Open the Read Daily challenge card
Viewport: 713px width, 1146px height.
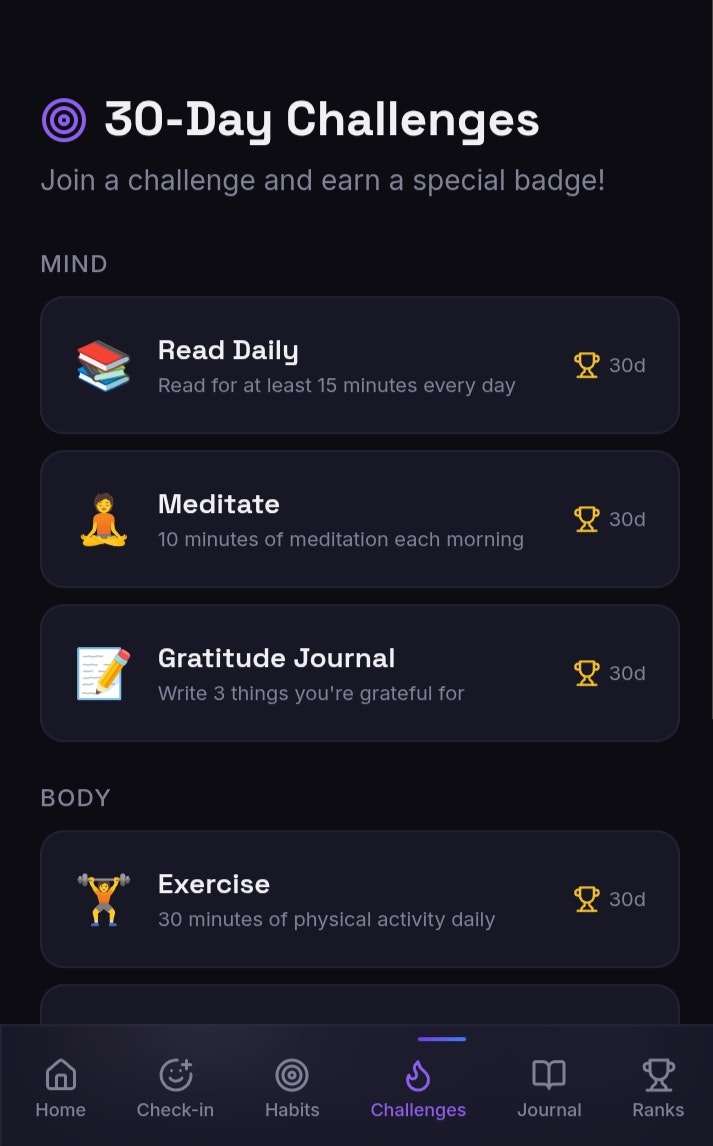click(x=359, y=365)
